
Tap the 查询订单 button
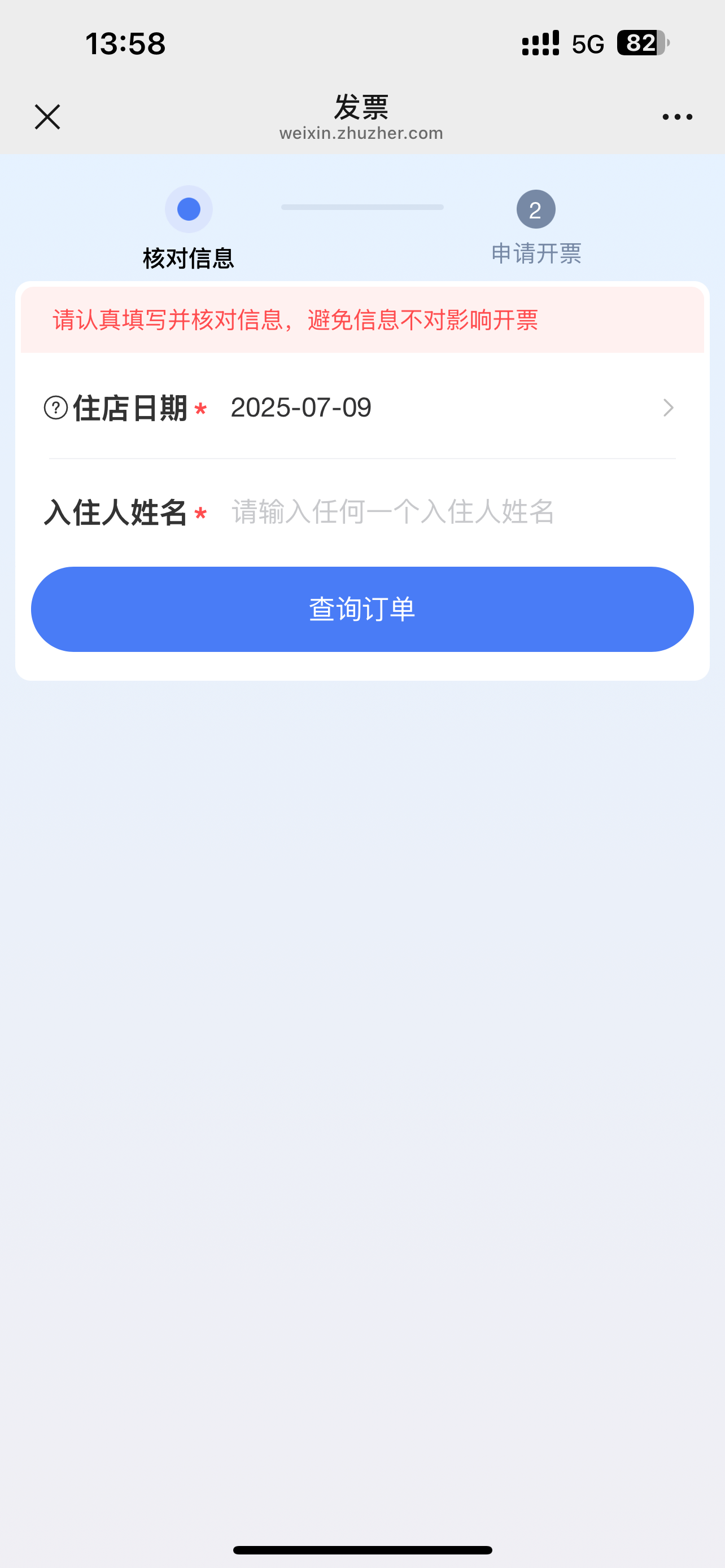click(x=362, y=609)
